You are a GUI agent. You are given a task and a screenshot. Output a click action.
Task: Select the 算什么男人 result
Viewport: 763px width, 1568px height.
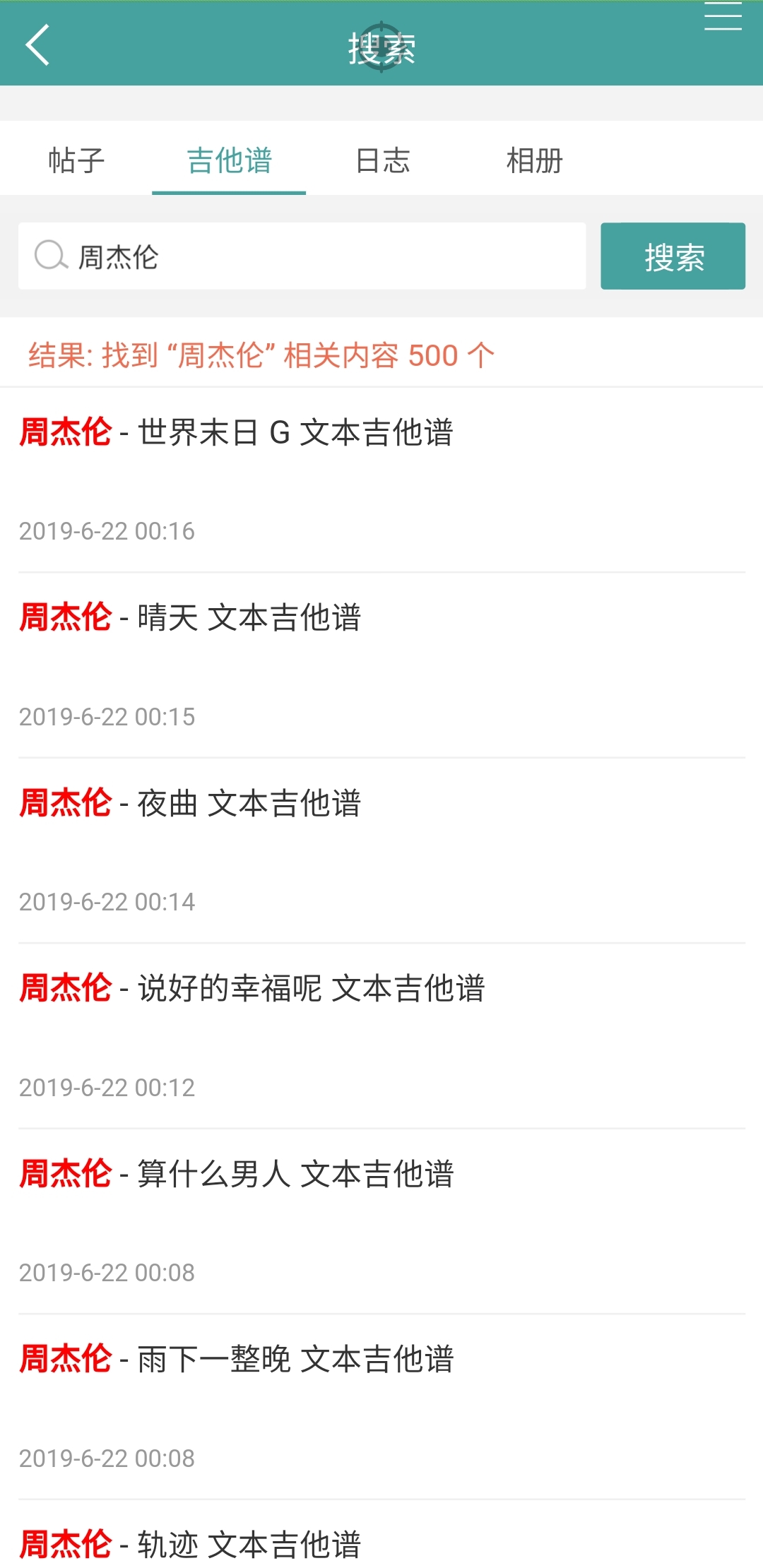237,1174
